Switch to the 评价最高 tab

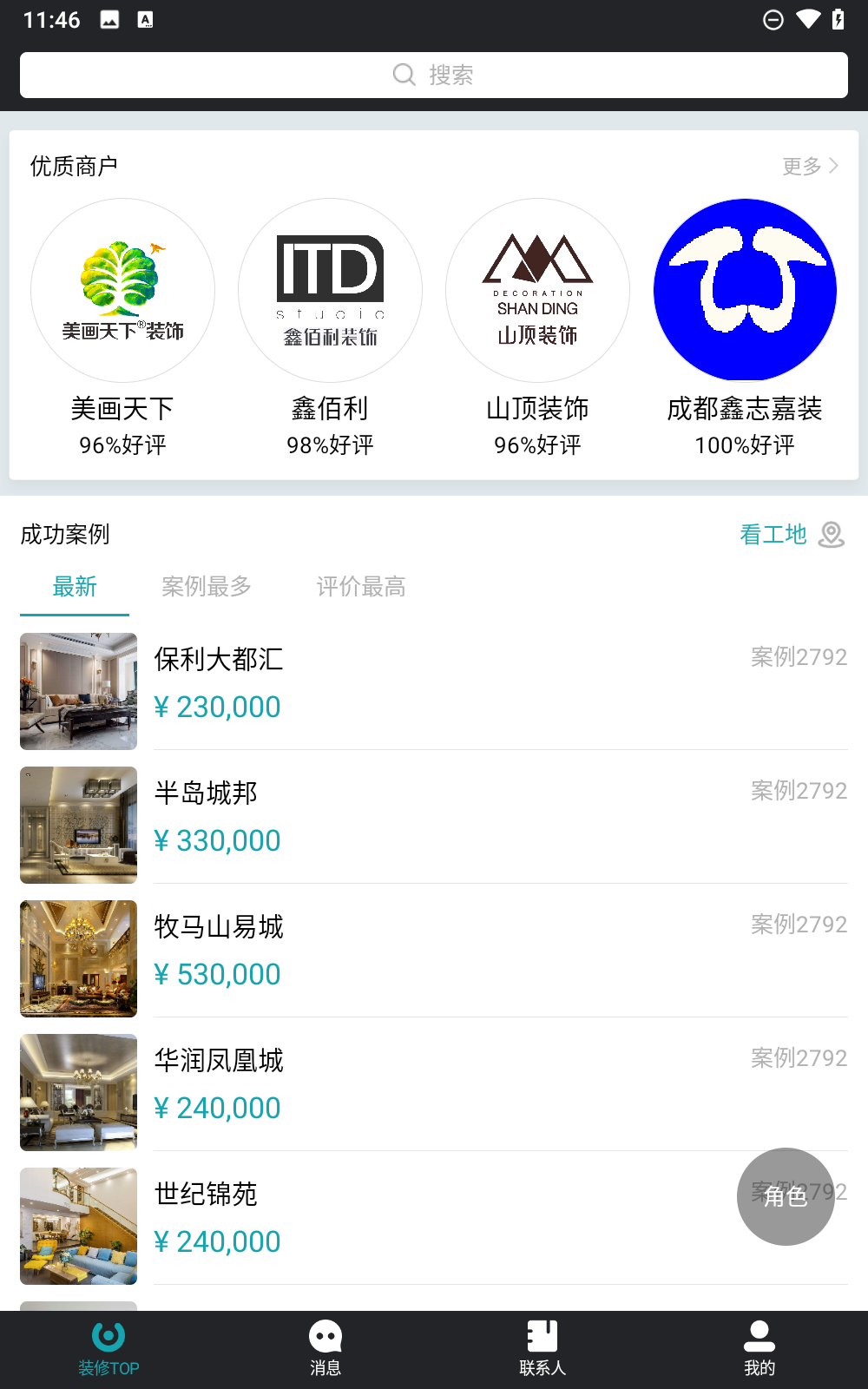click(360, 587)
